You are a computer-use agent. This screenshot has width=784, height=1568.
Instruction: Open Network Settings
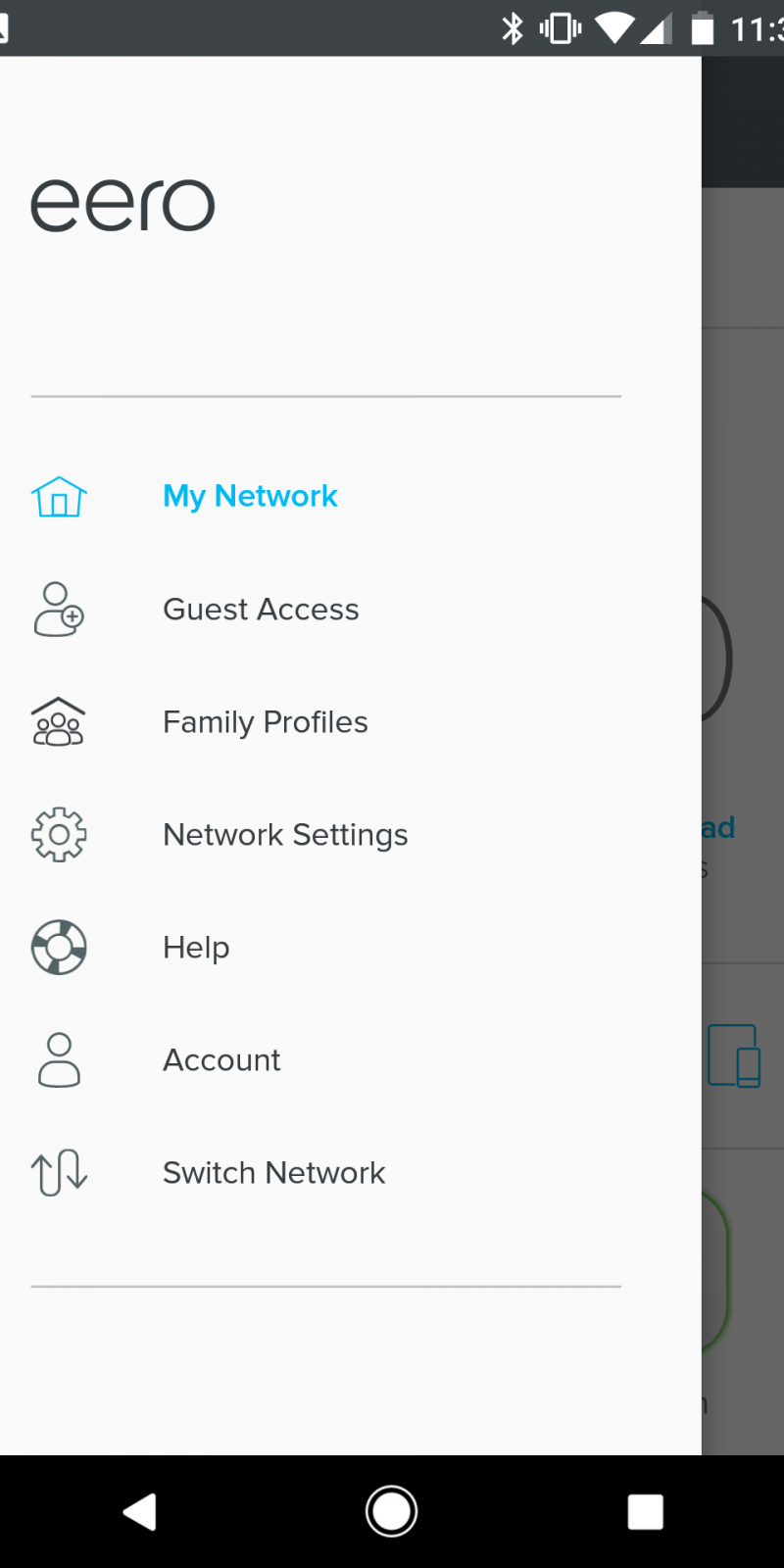click(x=285, y=835)
